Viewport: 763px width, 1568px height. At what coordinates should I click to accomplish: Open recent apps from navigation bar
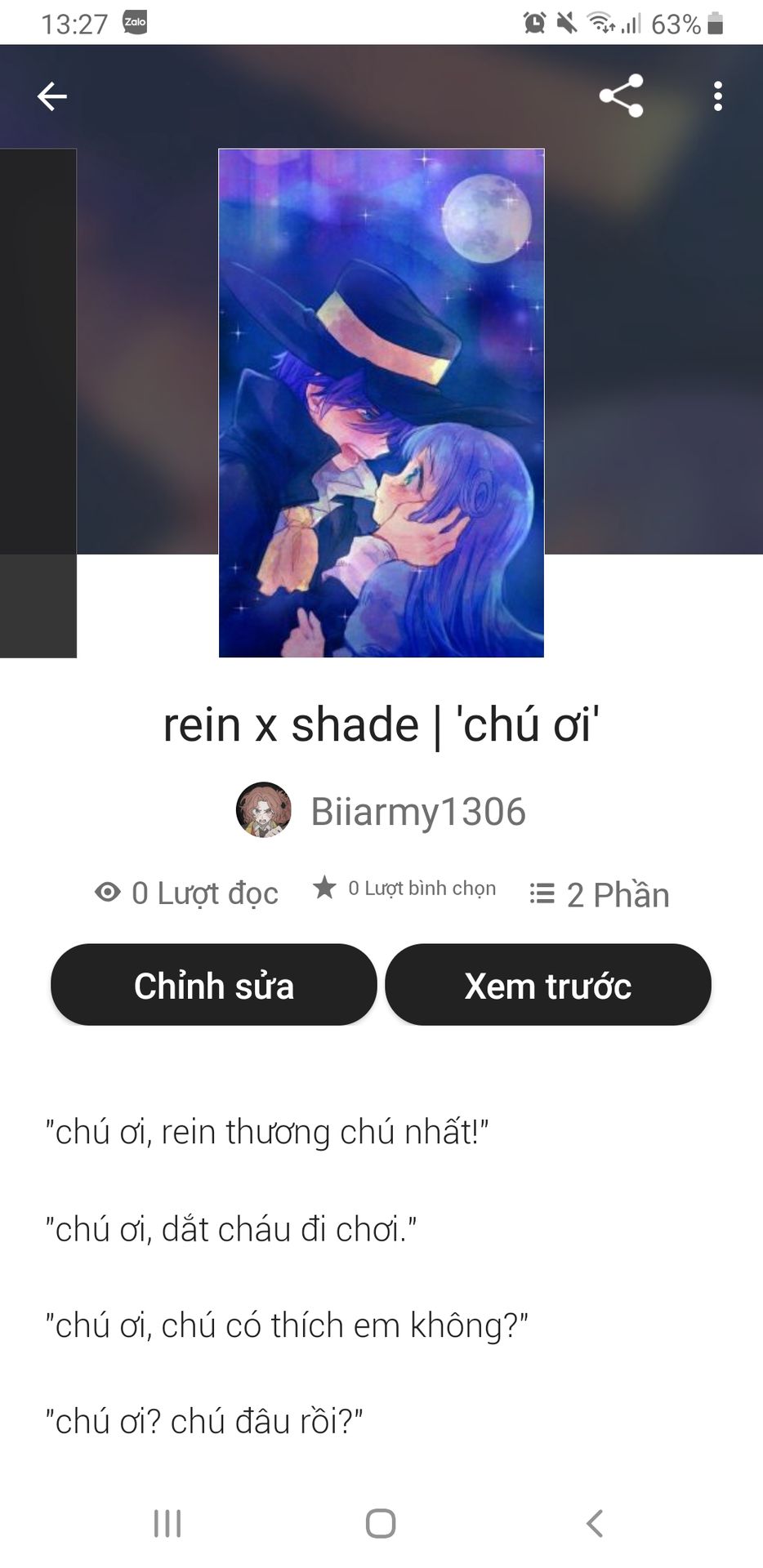[x=167, y=1523]
